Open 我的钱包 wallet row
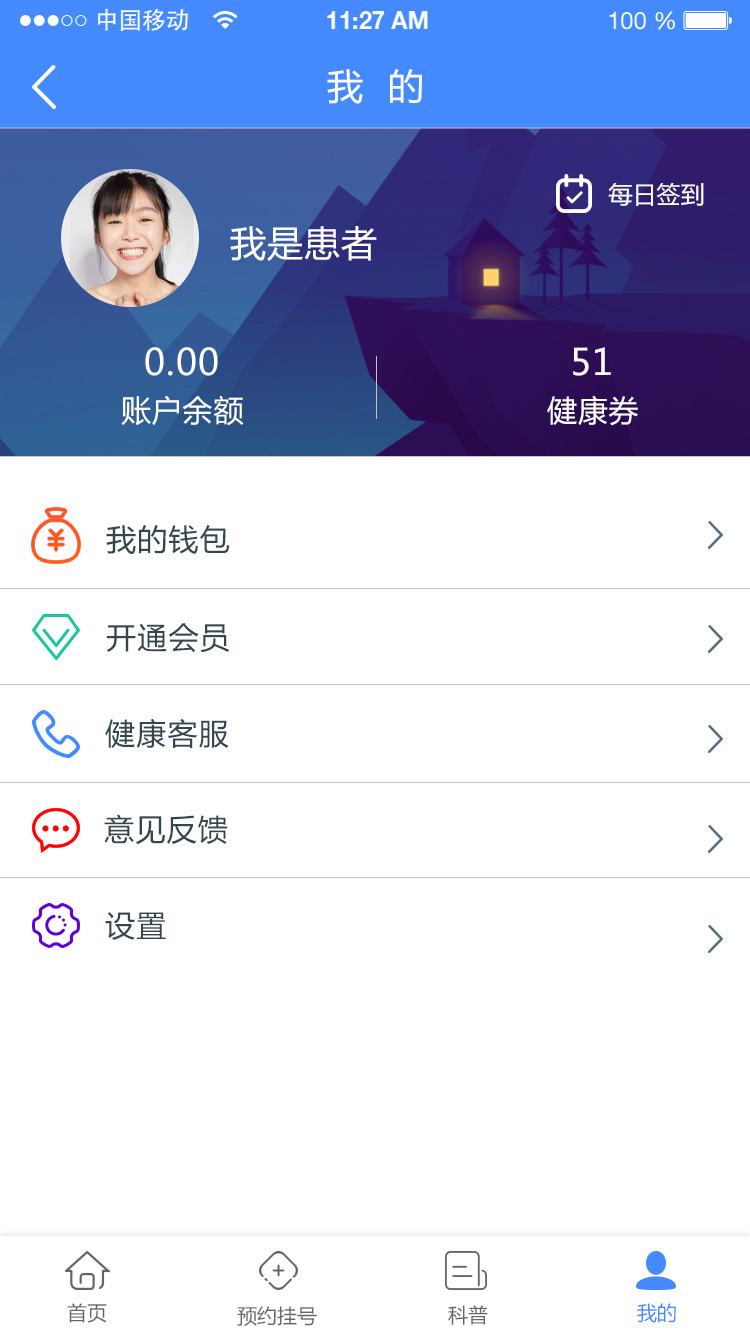 coord(375,540)
